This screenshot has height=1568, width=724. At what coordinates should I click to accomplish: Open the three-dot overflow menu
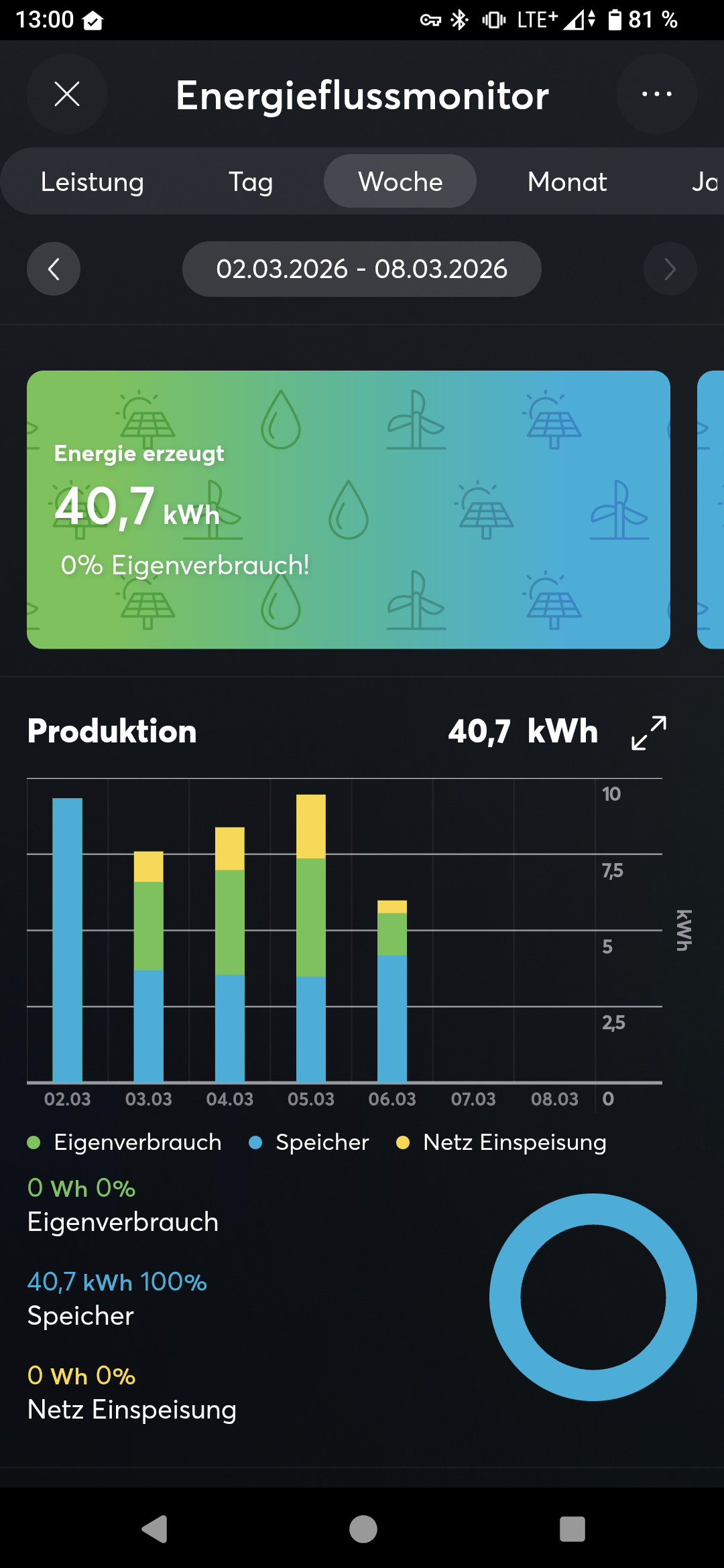pos(656,94)
